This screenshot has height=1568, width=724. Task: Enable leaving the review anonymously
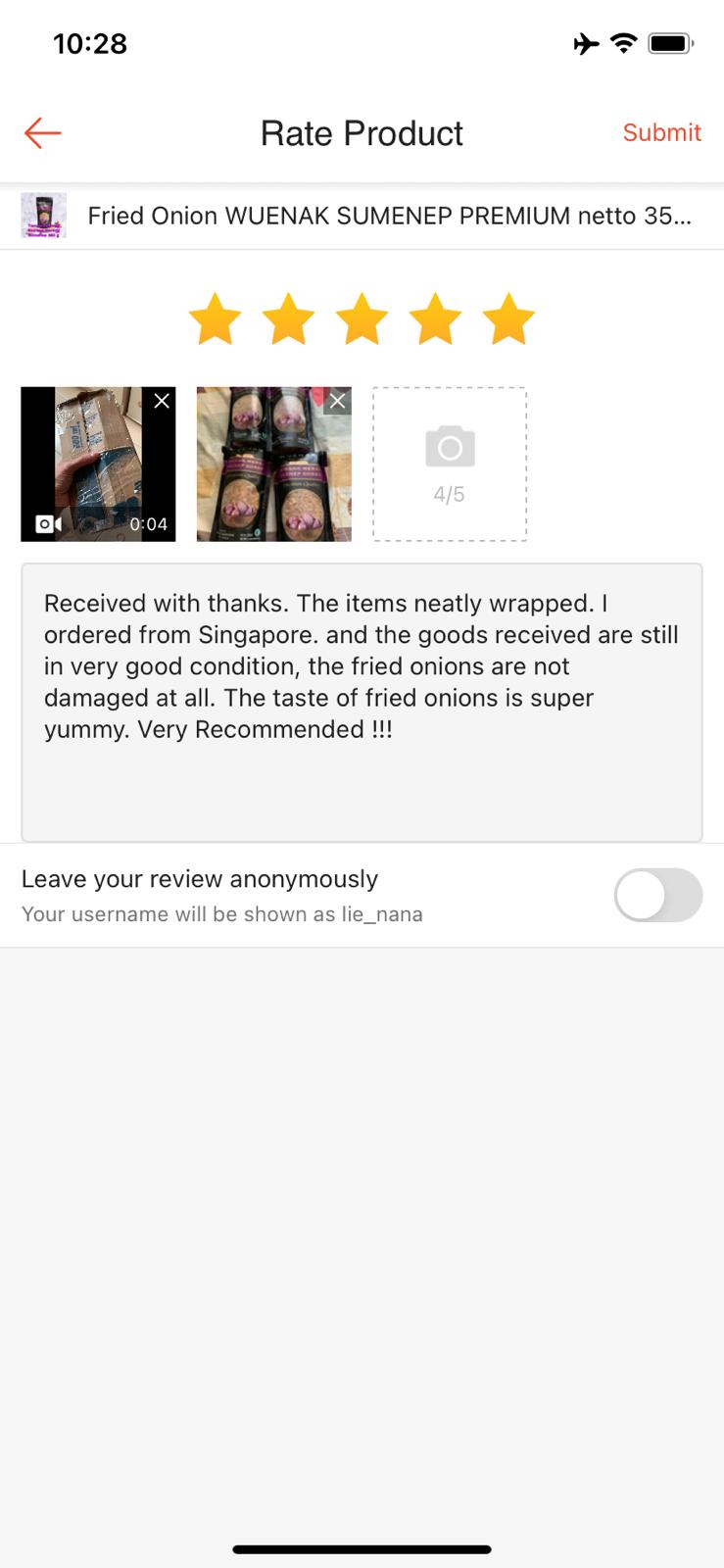[x=657, y=896]
